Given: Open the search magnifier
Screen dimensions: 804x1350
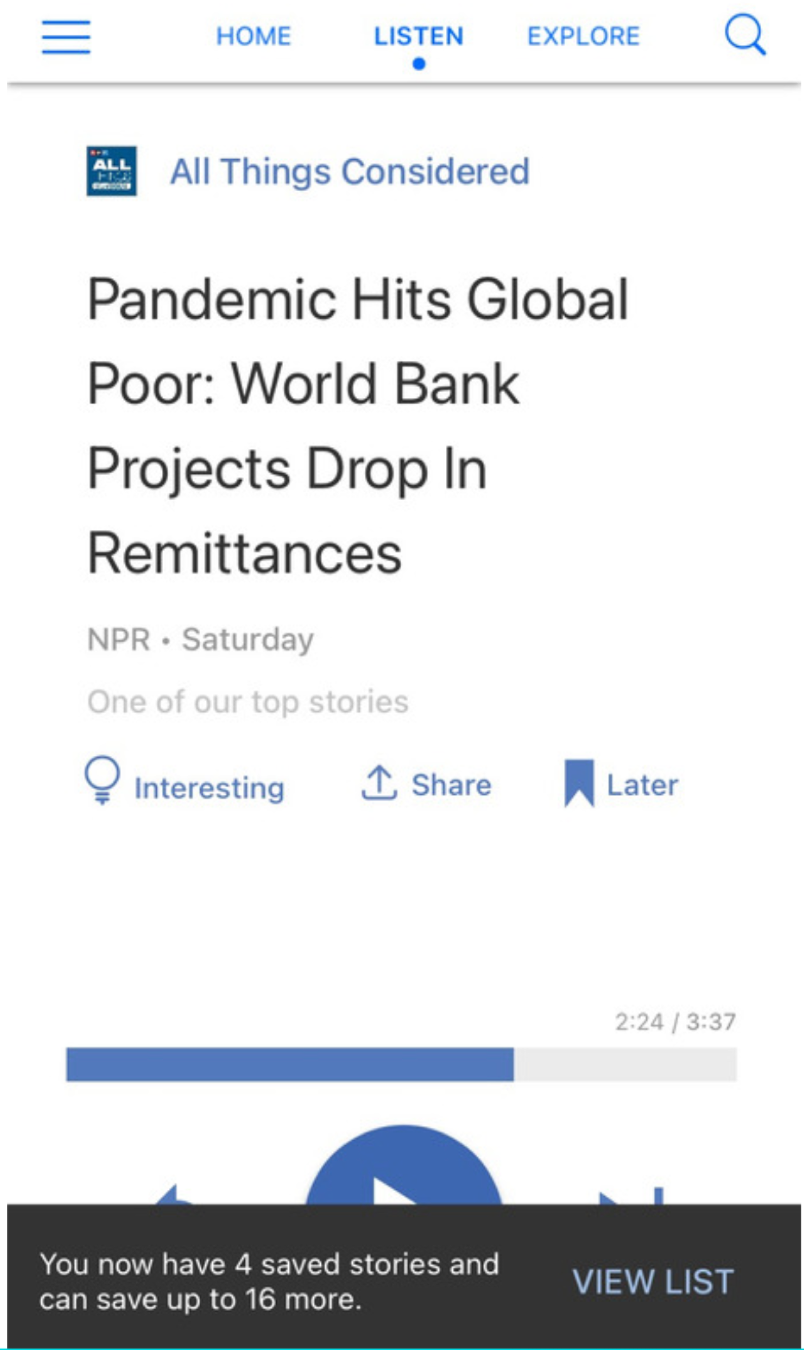Looking at the screenshot, I should pyautogui.click(x=745, y=36).
